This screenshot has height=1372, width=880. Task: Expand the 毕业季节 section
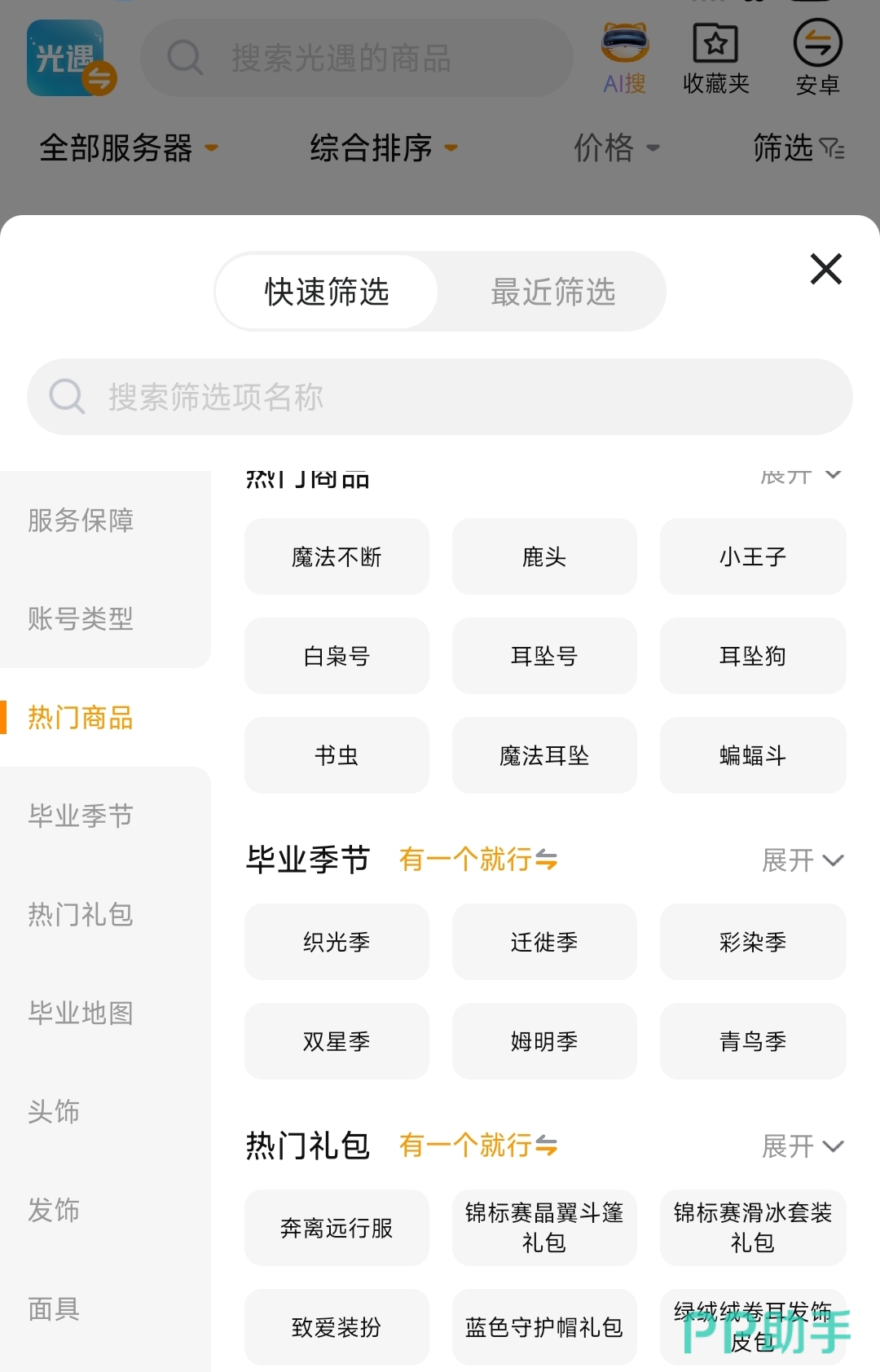(802, 860)
